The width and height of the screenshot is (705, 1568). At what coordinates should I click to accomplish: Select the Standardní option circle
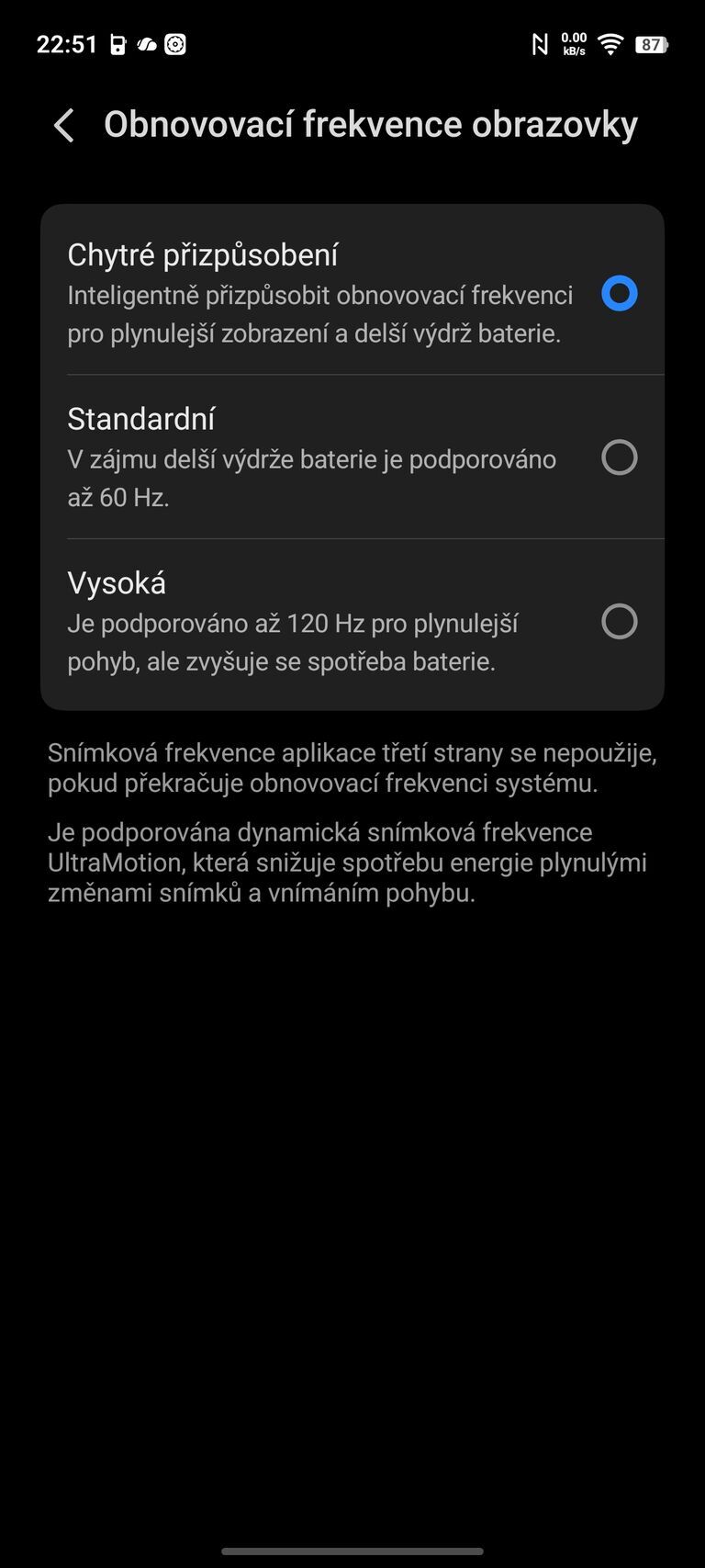pos(620,457)
